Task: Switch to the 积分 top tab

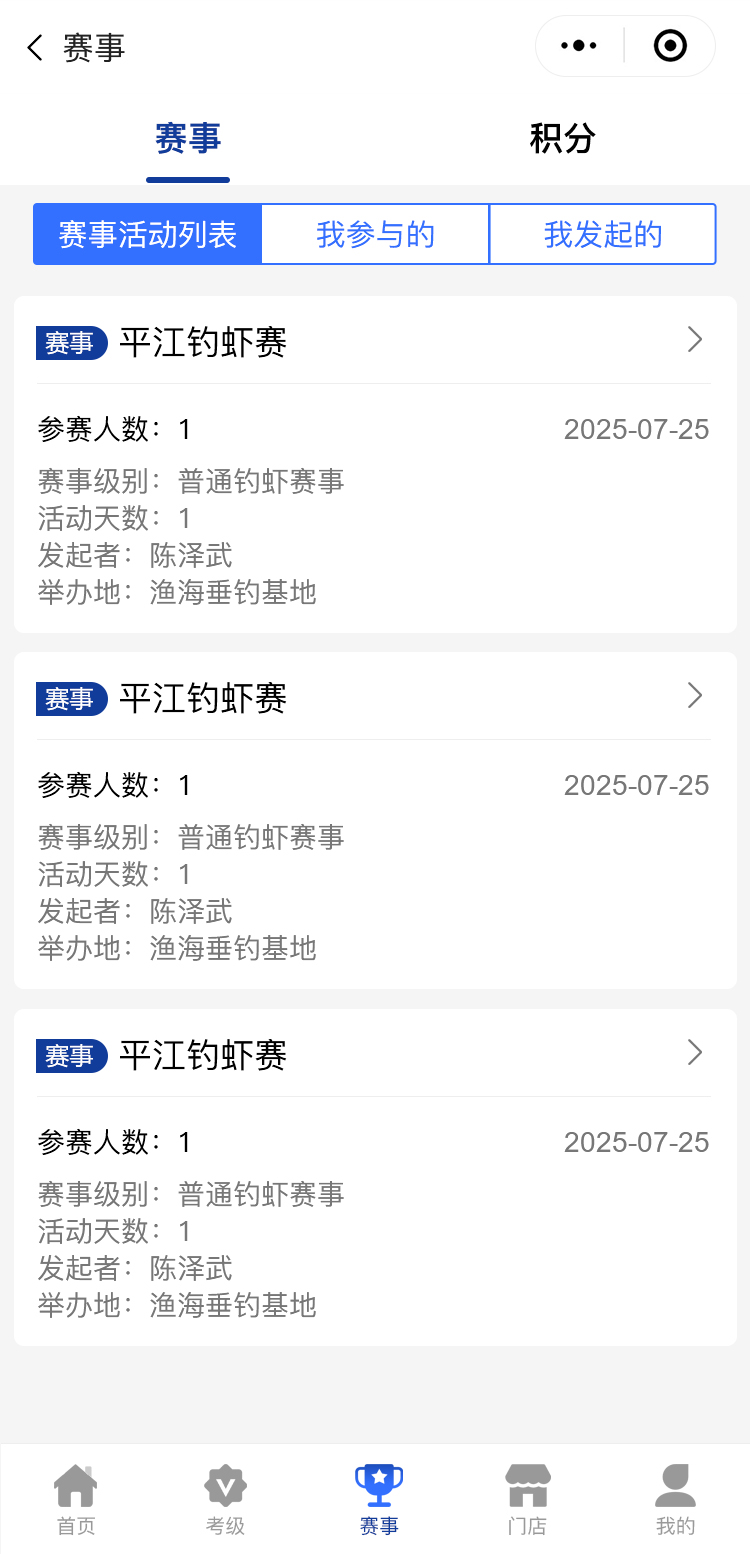Action: 562,138
